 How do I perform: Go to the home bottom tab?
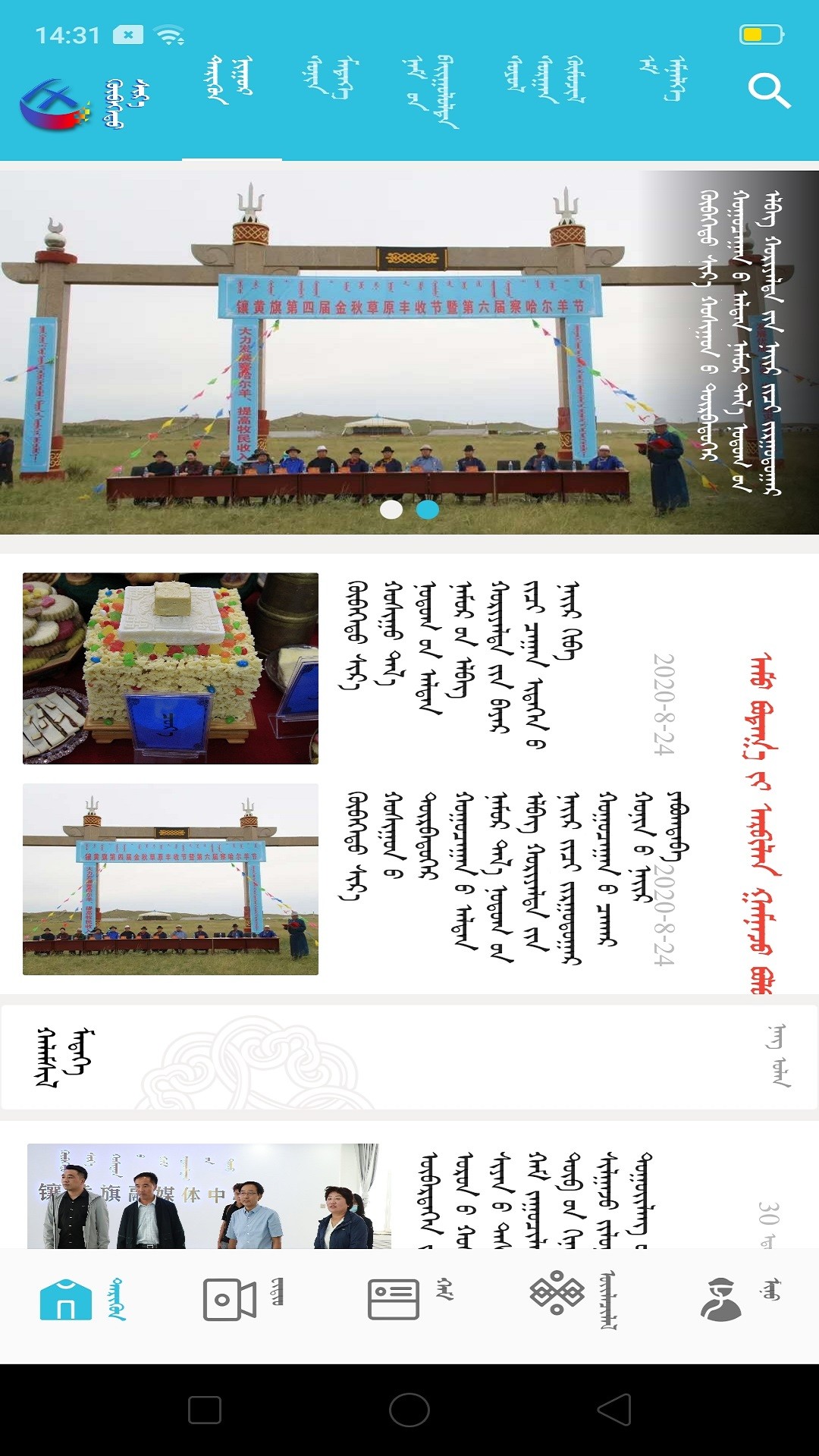(82, 1299)
